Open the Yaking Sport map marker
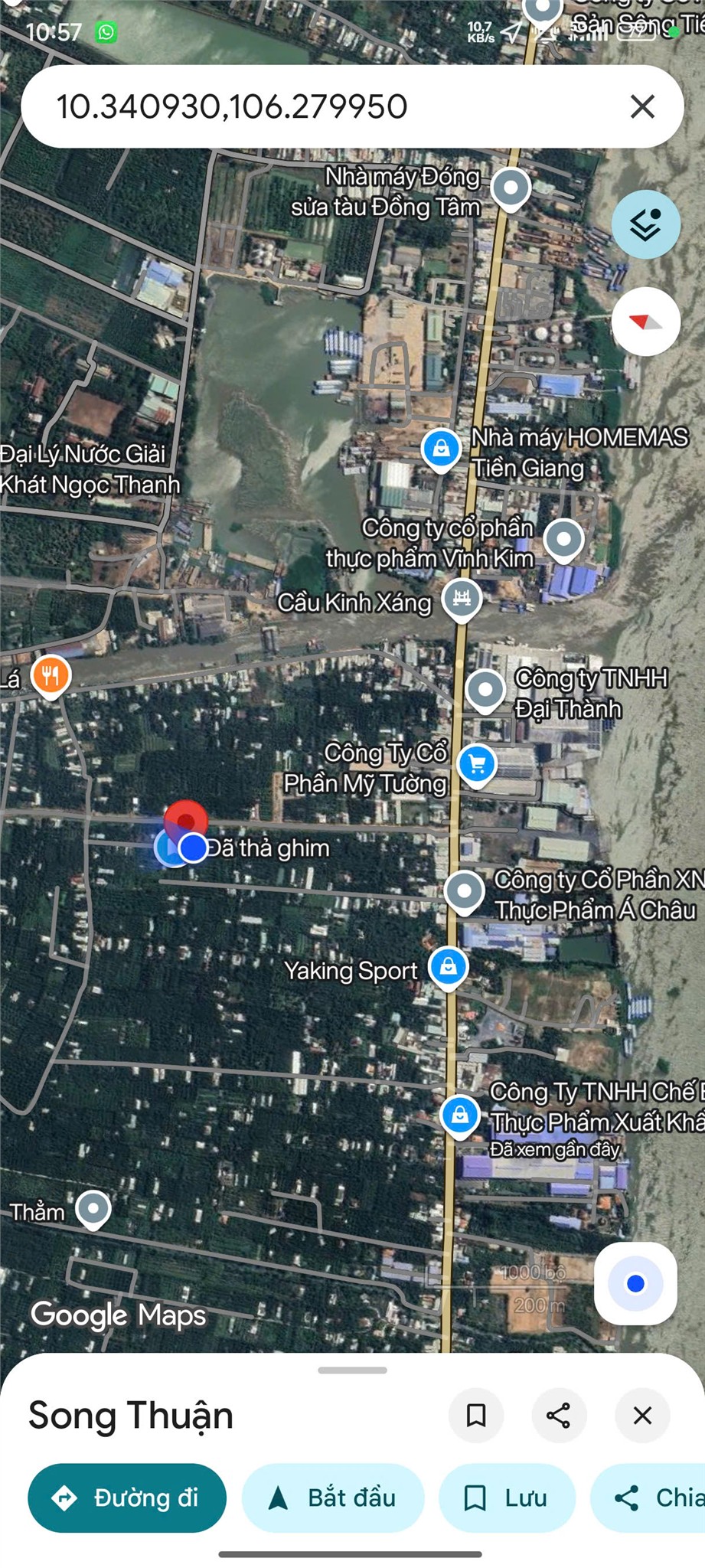The image size is (705, 1568). (449, 968)
